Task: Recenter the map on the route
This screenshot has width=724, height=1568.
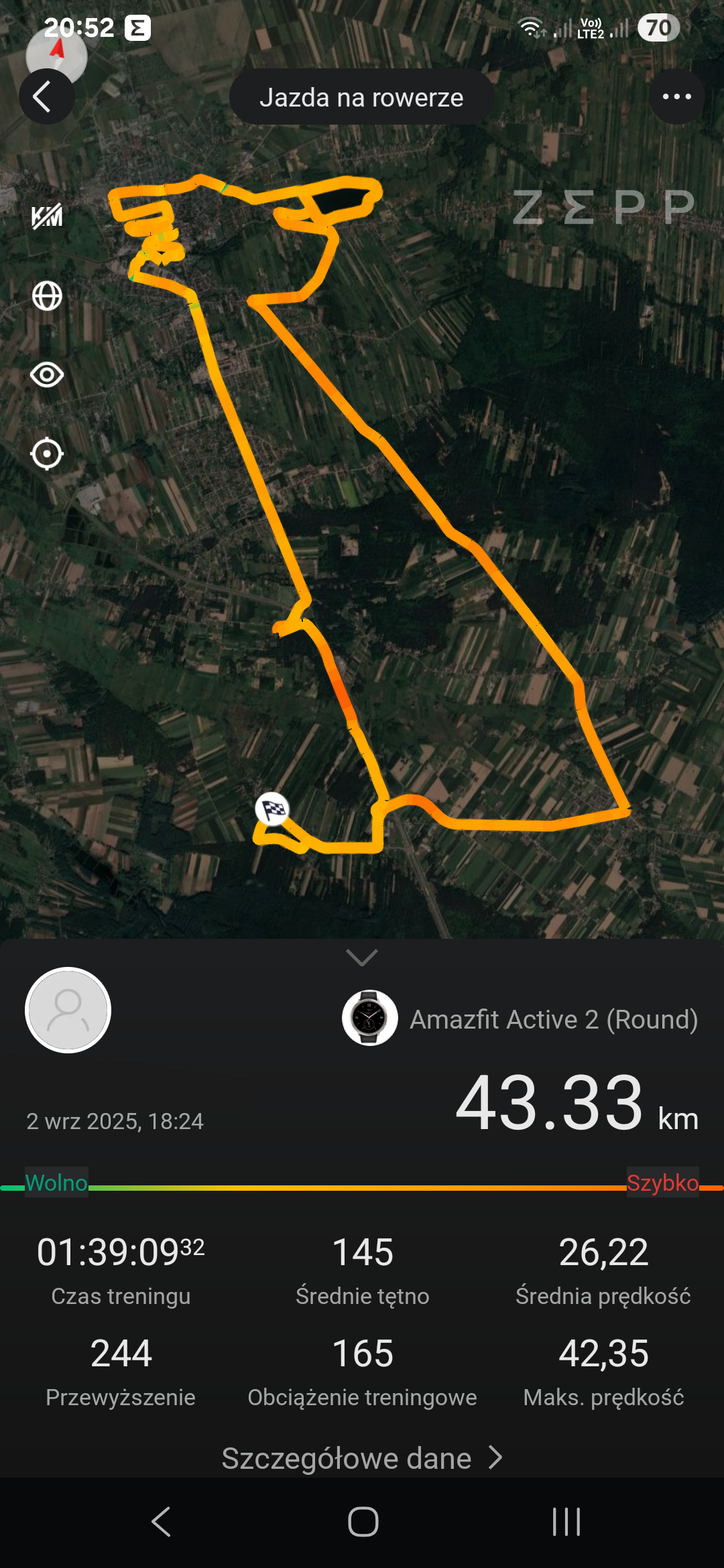Action: click(47, 454)
